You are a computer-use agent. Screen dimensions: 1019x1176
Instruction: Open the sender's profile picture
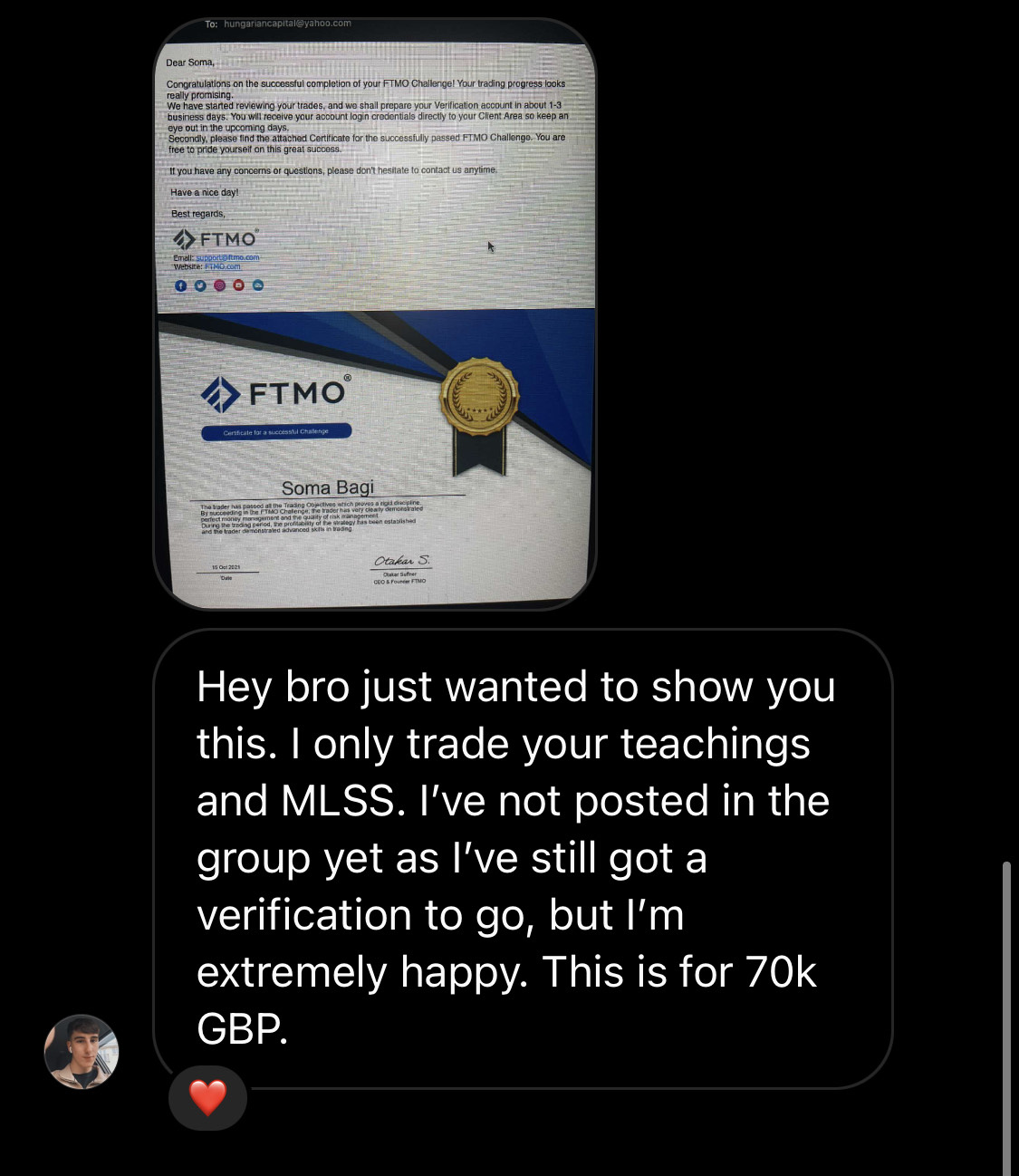click(x=82, y=1051)
